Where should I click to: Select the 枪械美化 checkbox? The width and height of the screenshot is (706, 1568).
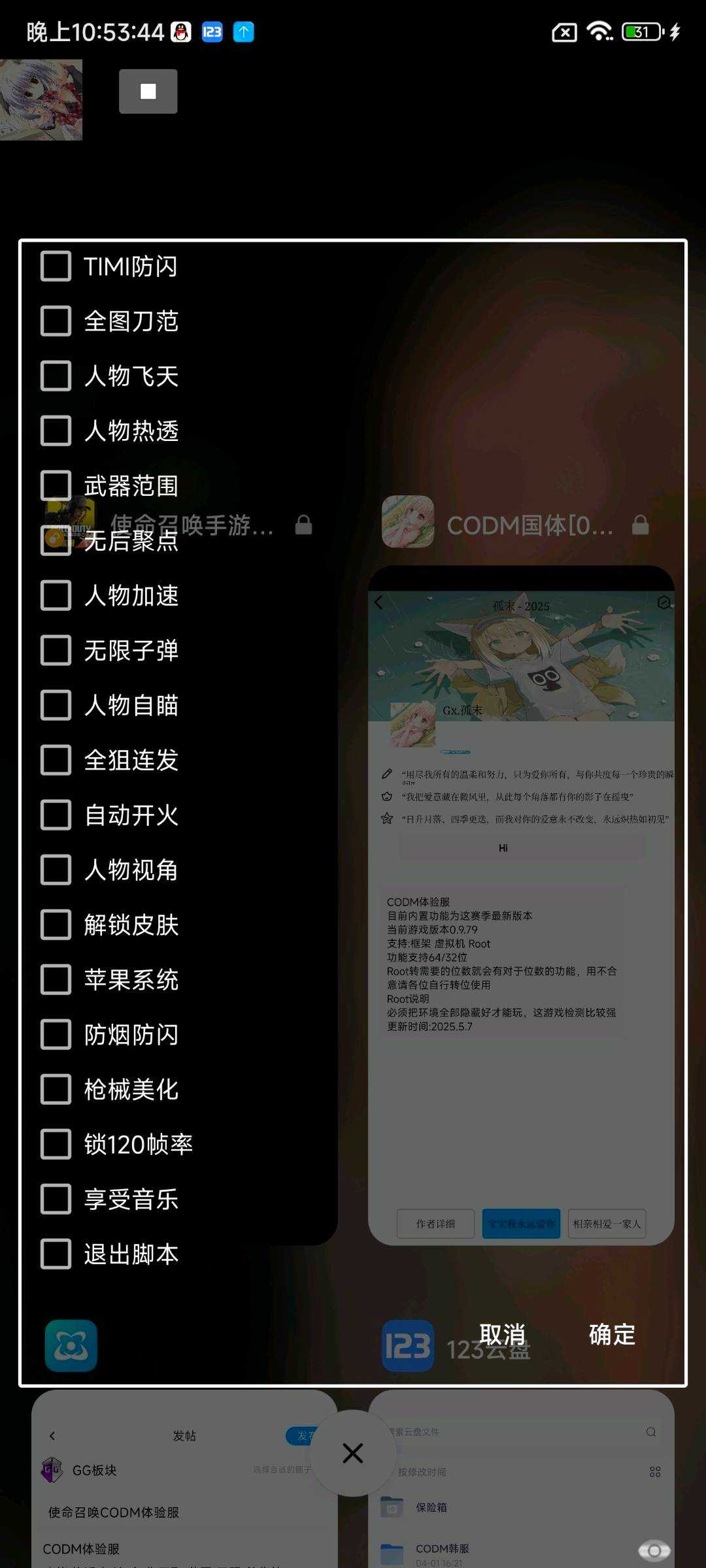point(56,1090)
